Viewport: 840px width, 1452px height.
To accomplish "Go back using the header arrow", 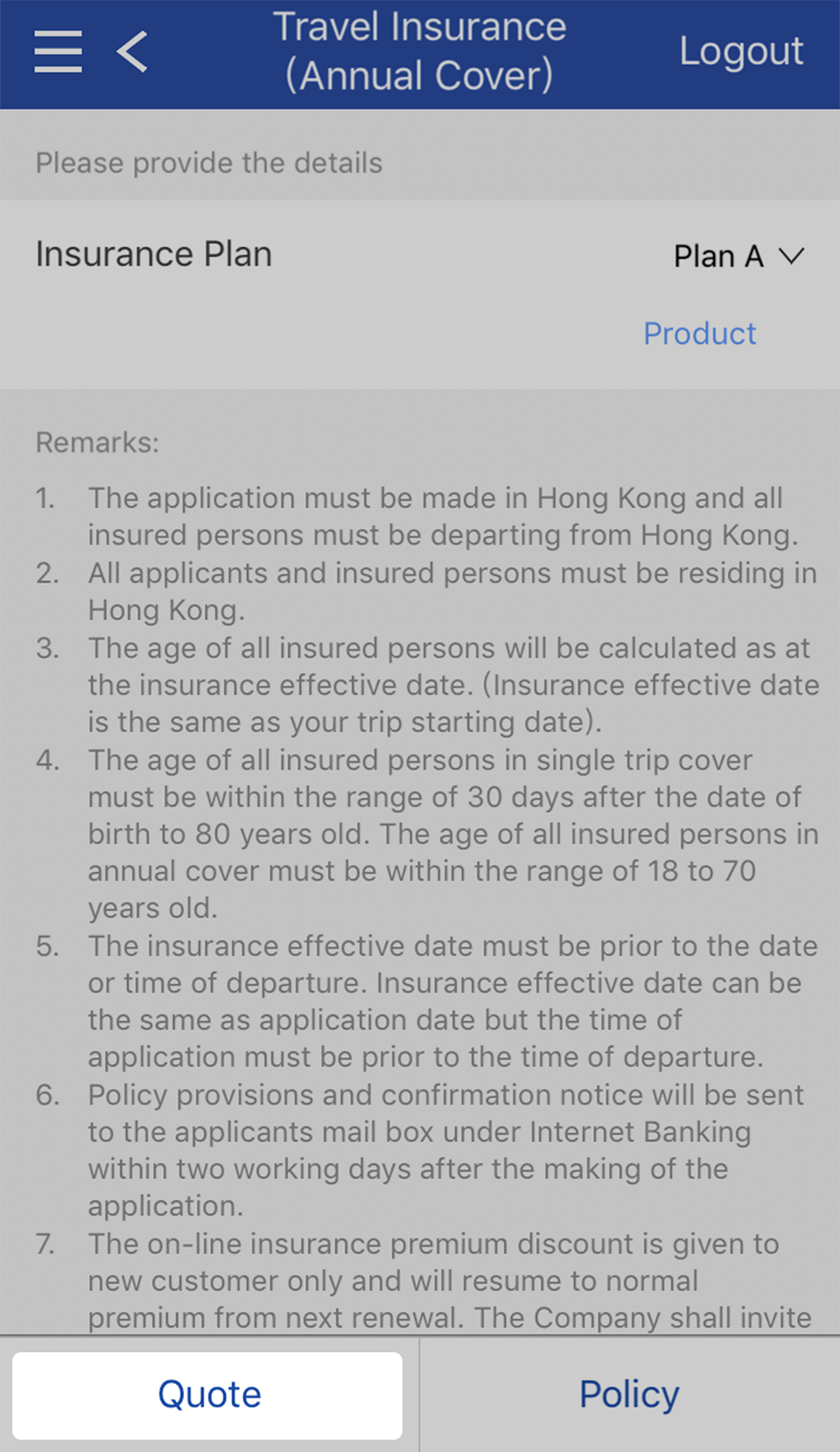I will coord(133,51).
